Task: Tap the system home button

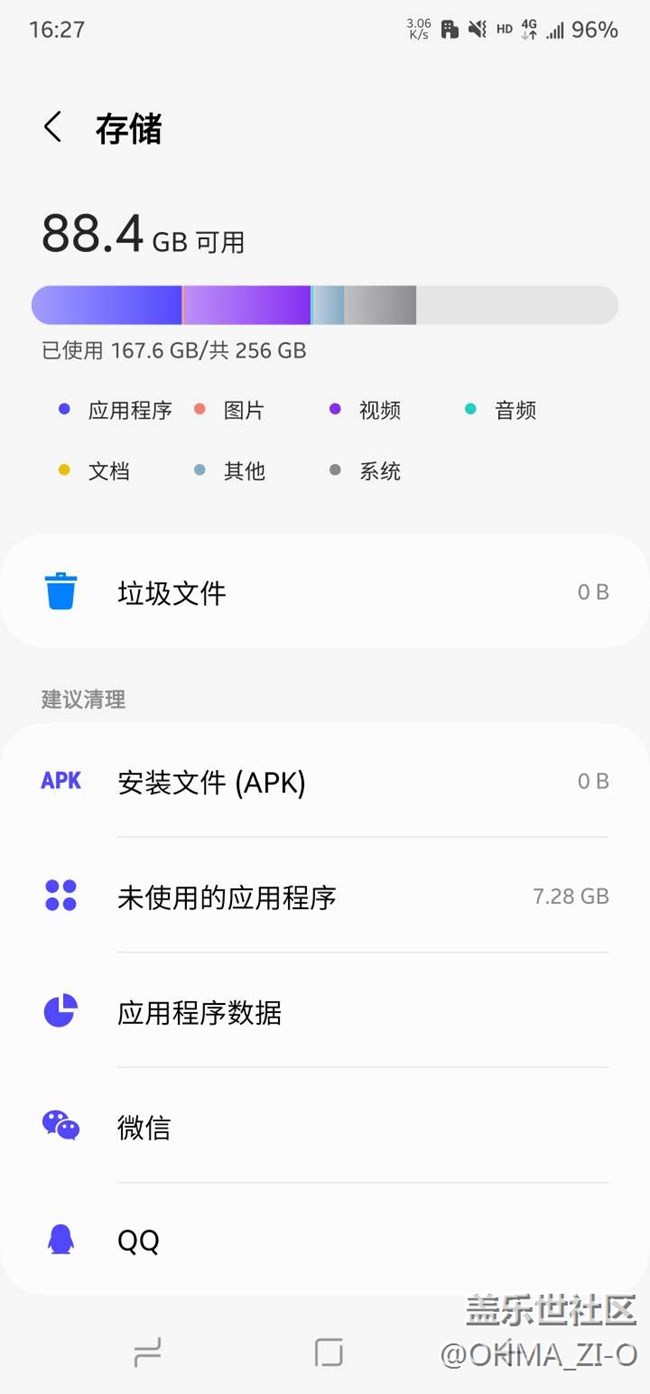Action: 328,1353
